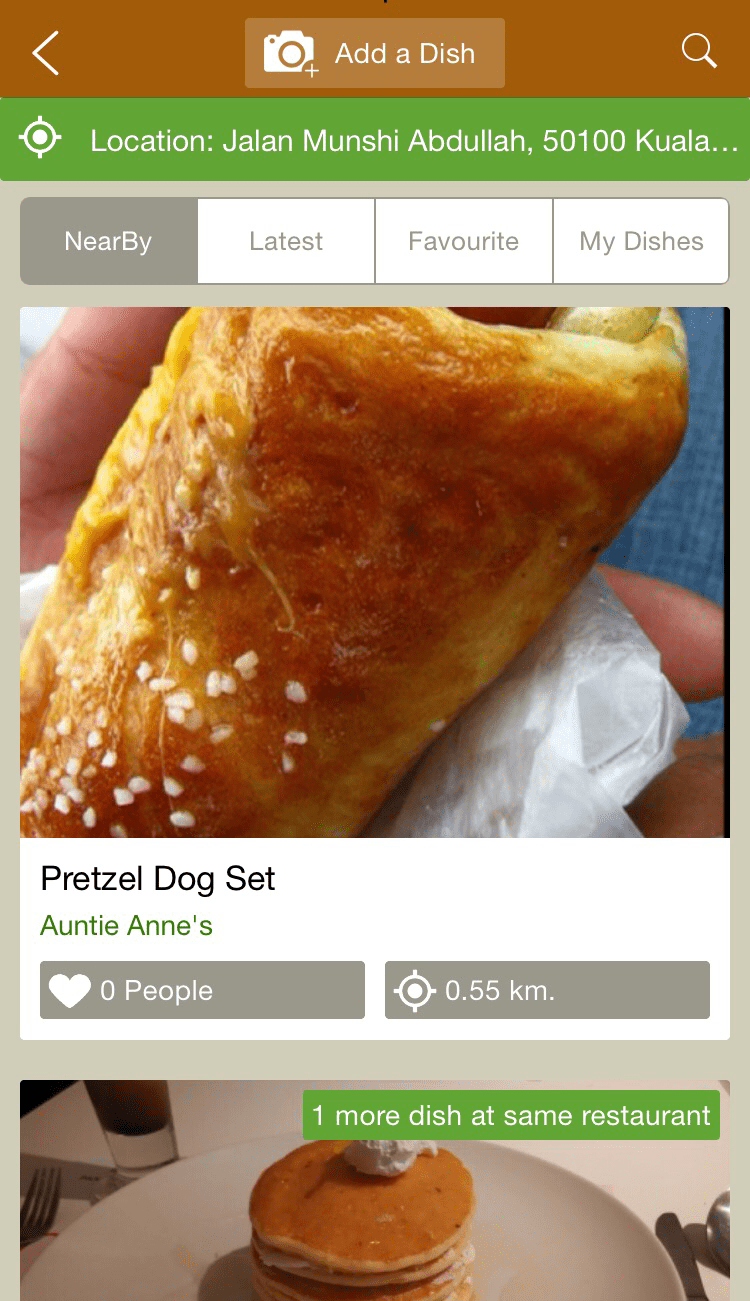750x1301 pixels.
Task: Show the Favourite tab
Action: pos(464,241)
